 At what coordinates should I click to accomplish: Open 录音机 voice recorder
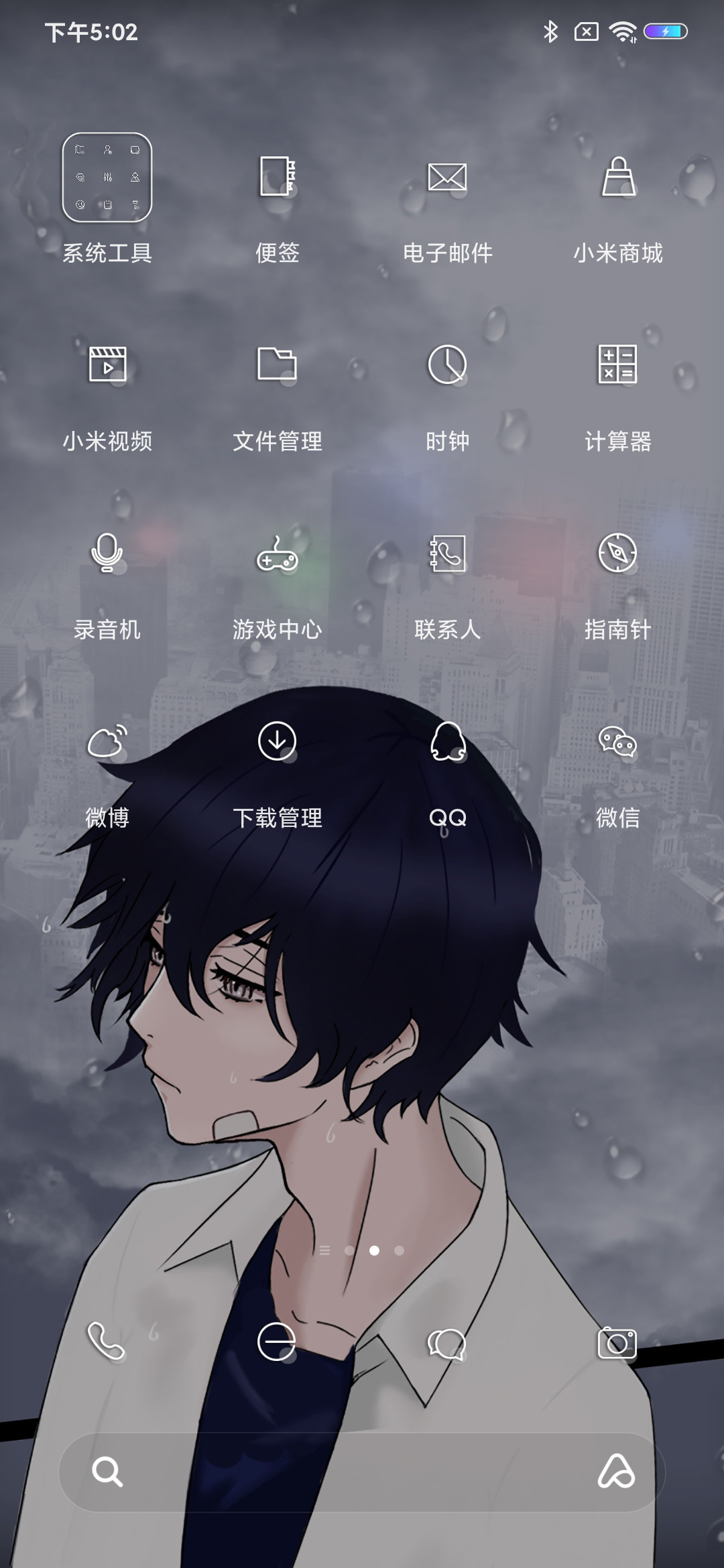pos(107,553)
